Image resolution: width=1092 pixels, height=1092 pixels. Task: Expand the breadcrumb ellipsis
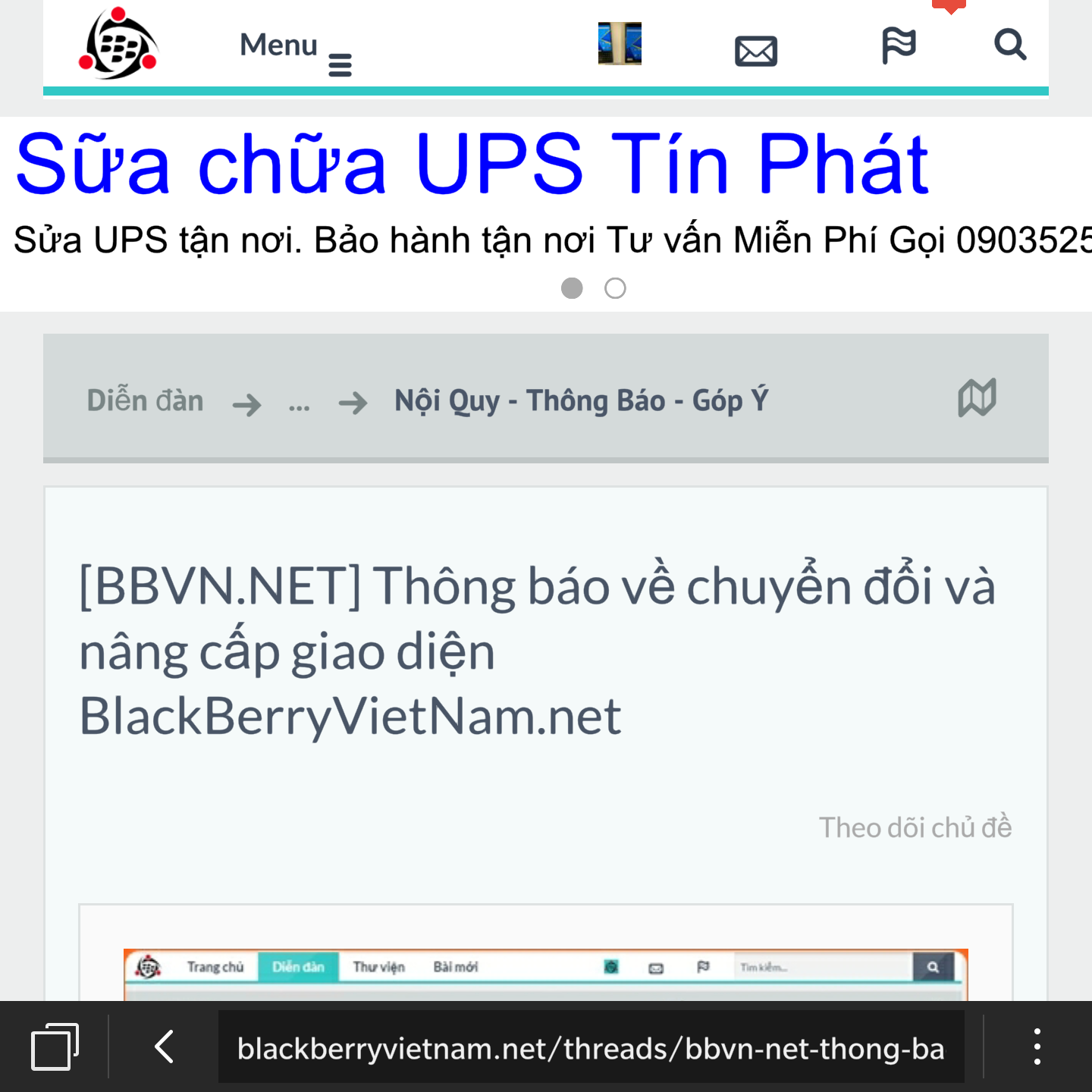coord(299,403)
